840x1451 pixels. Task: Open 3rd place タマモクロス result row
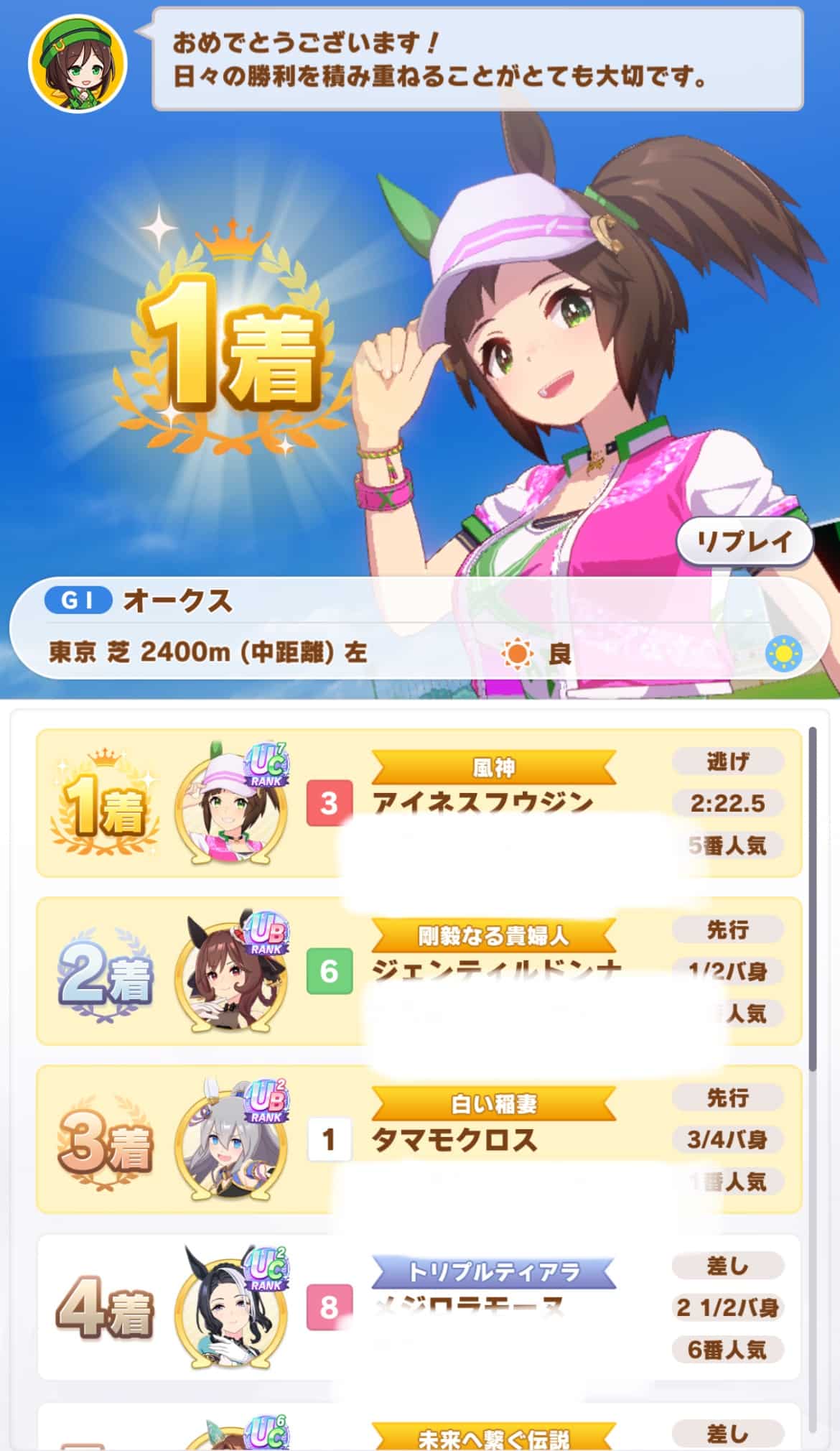(419, 1139)
